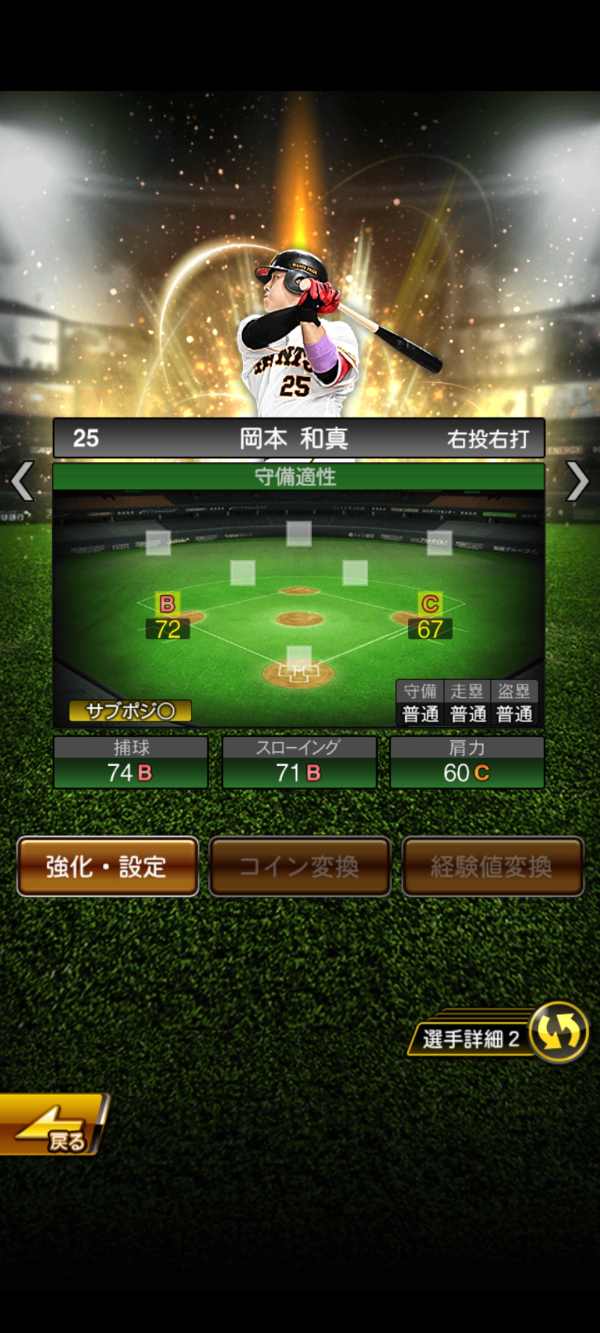Open 強化・設定 button
Screen dimensions: 600x1333
[107, 866]
